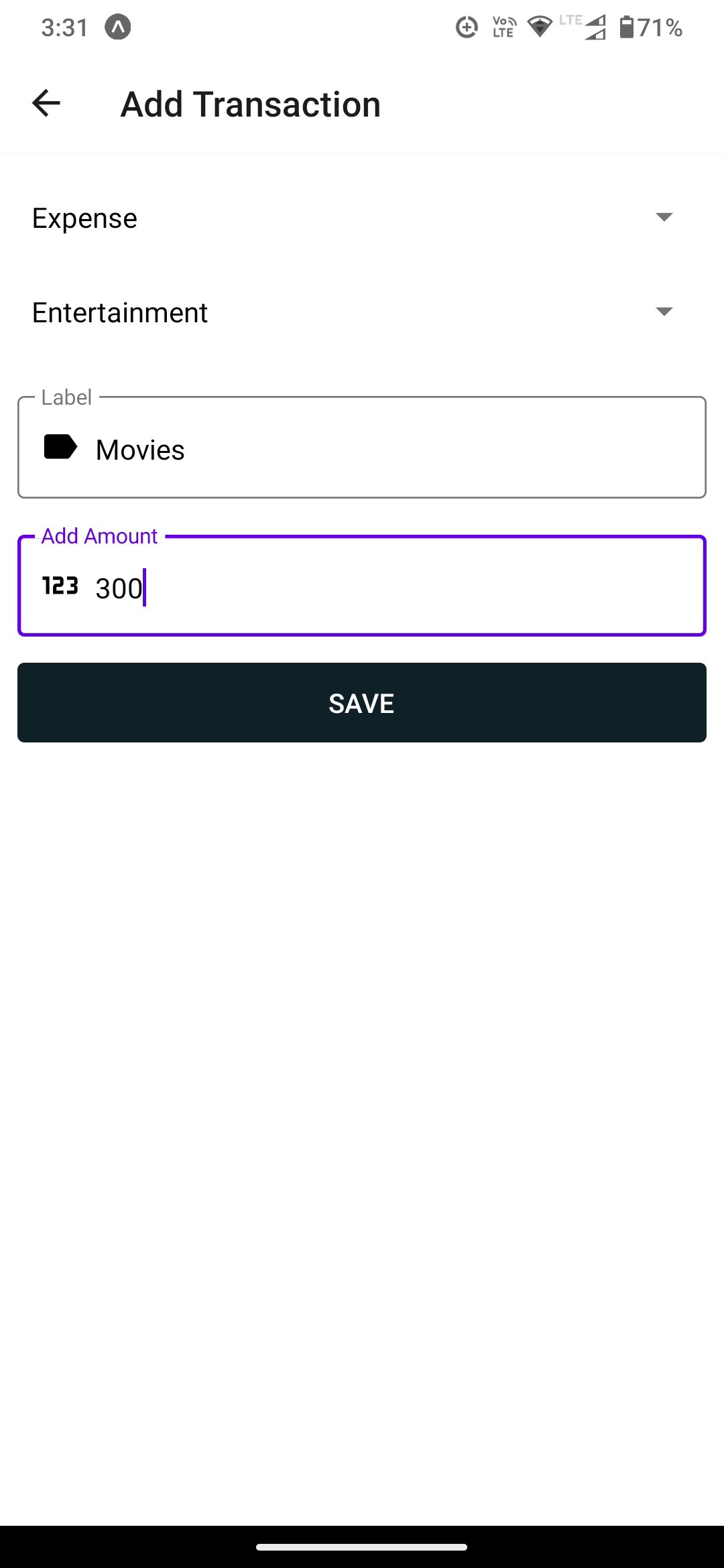Screen dimensions: 724x1568
Task: Click the 123 numeric keypad icon
Action: point(60,586)
